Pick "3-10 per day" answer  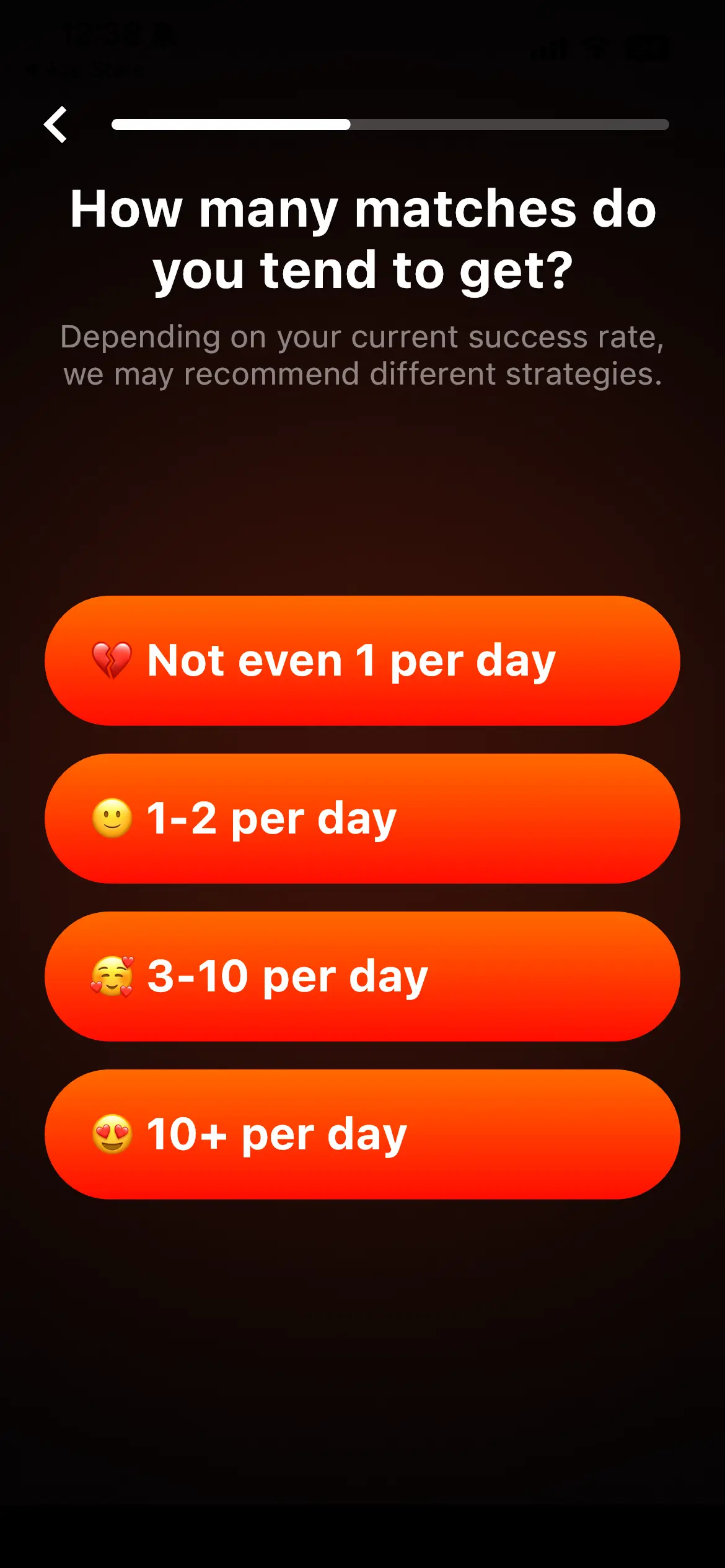tap(362, 977)
